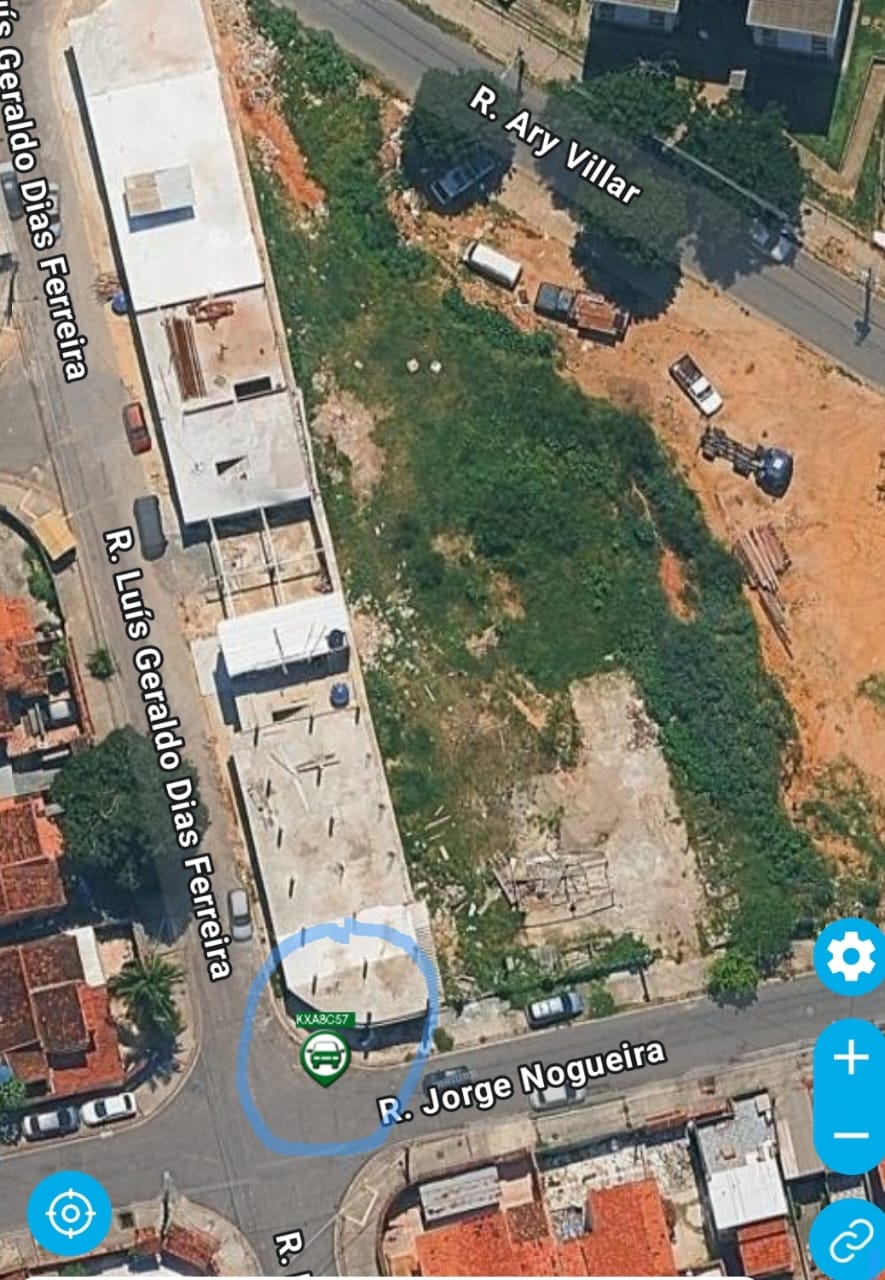
Task: Zoom in with the plus button
Action: click(850, 1057)
